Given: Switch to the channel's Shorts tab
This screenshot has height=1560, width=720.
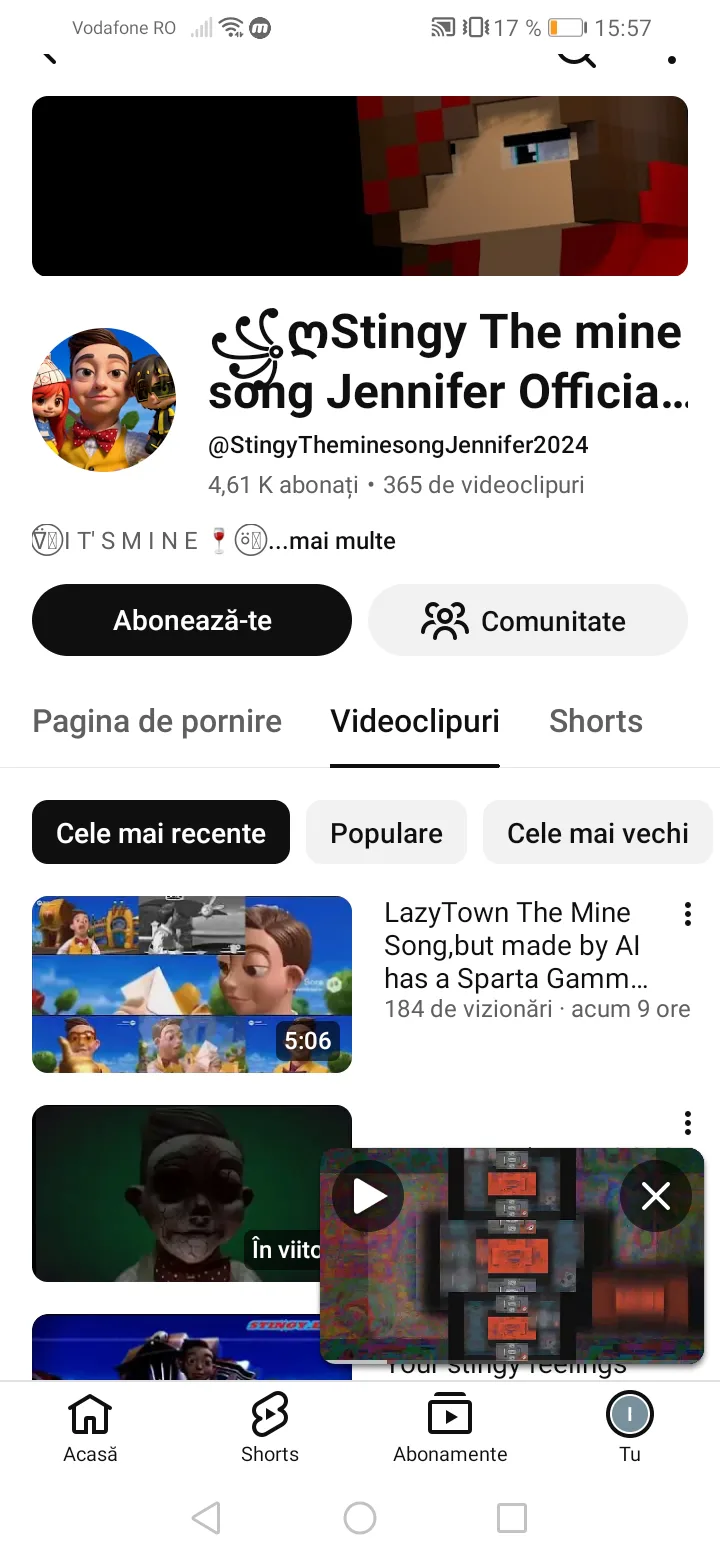Looking at the screenshot, I should click(596, 721).
